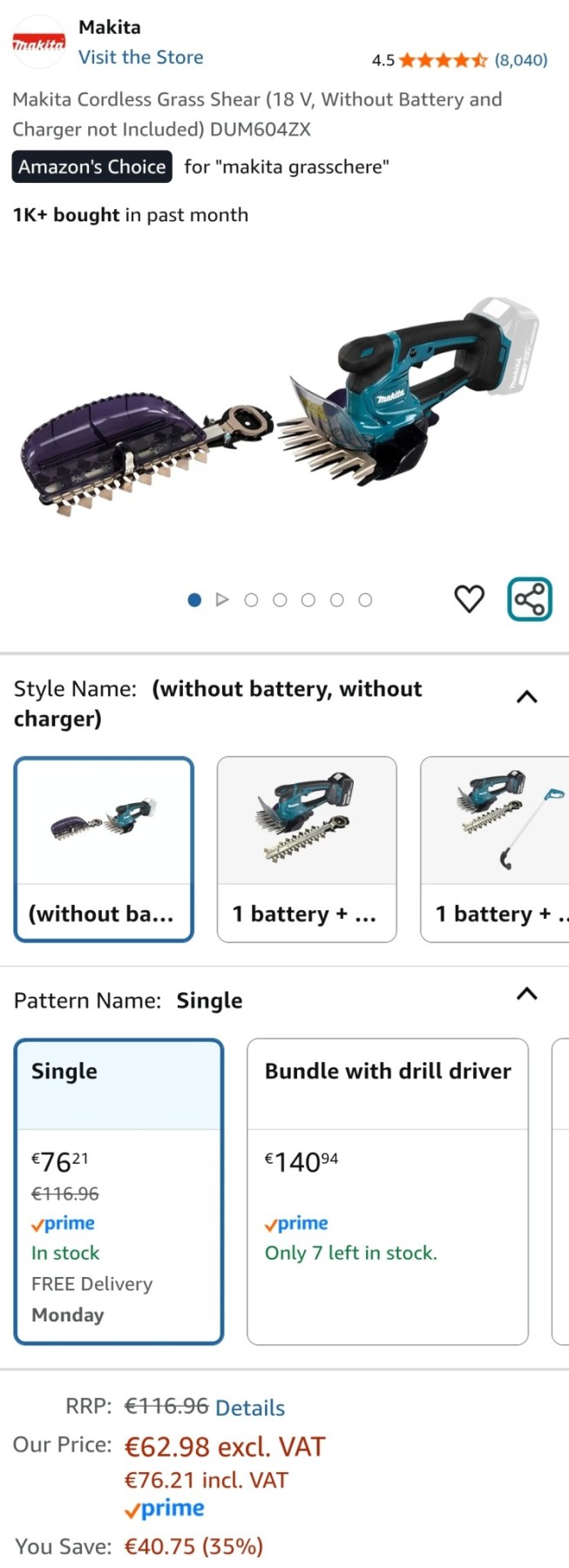Viewport: 569px width, 1568px height.
Task: Add product to wish list heart
Action: pos(469,598)
